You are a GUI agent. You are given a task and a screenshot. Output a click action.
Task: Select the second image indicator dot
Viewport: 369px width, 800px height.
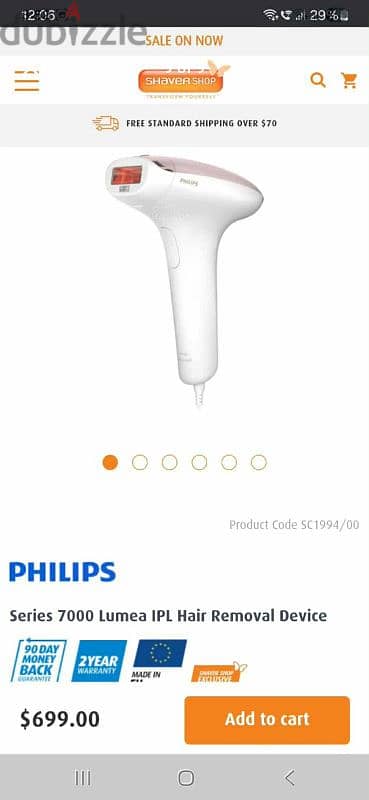click(140, 463)
